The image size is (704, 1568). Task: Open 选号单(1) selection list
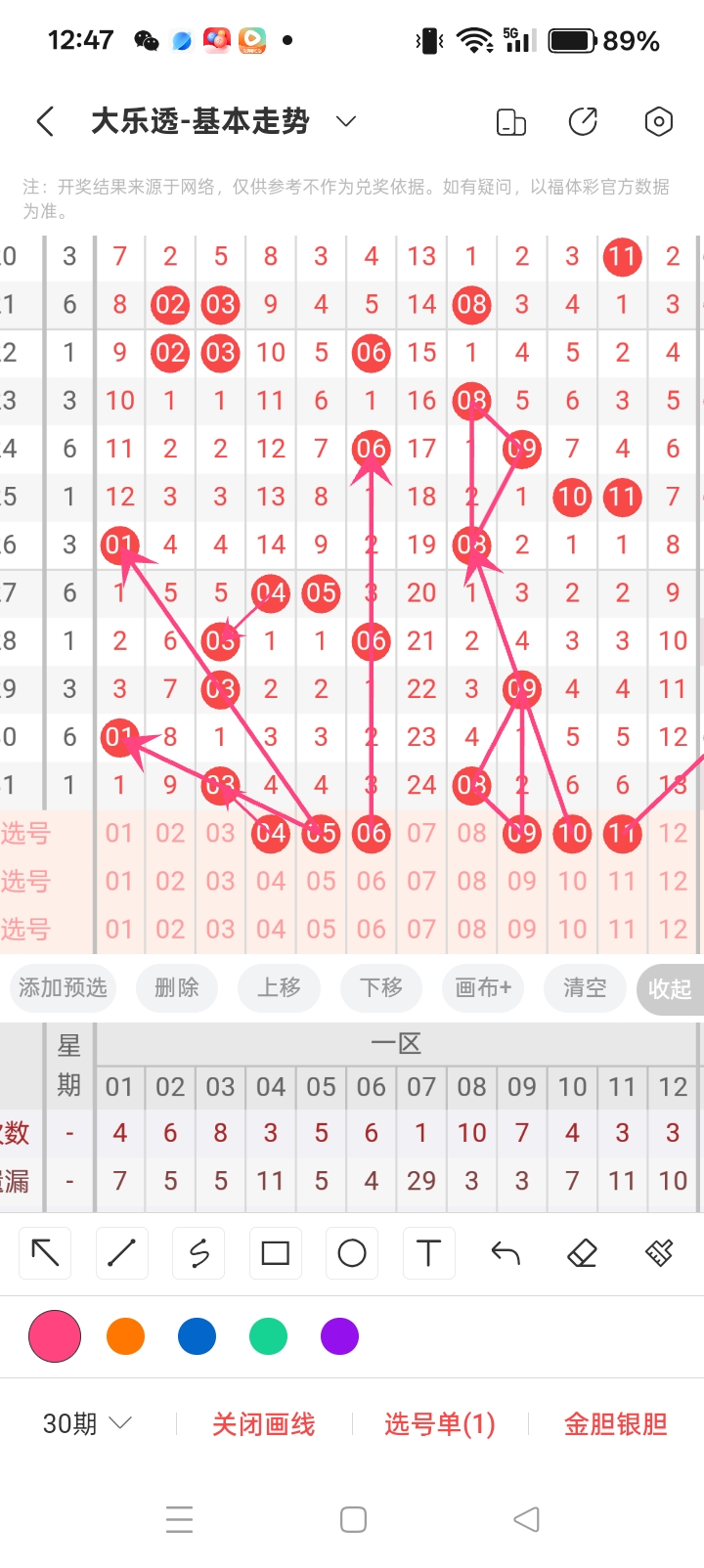point(439,1423)
